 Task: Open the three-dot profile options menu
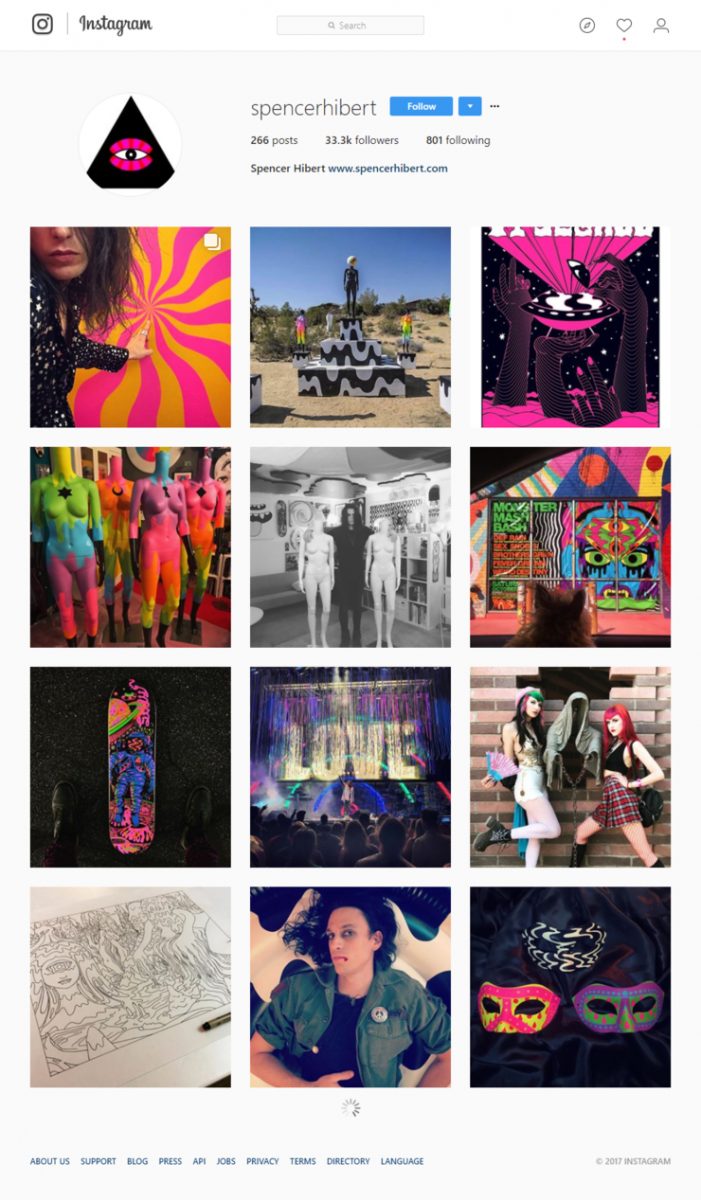494,106
